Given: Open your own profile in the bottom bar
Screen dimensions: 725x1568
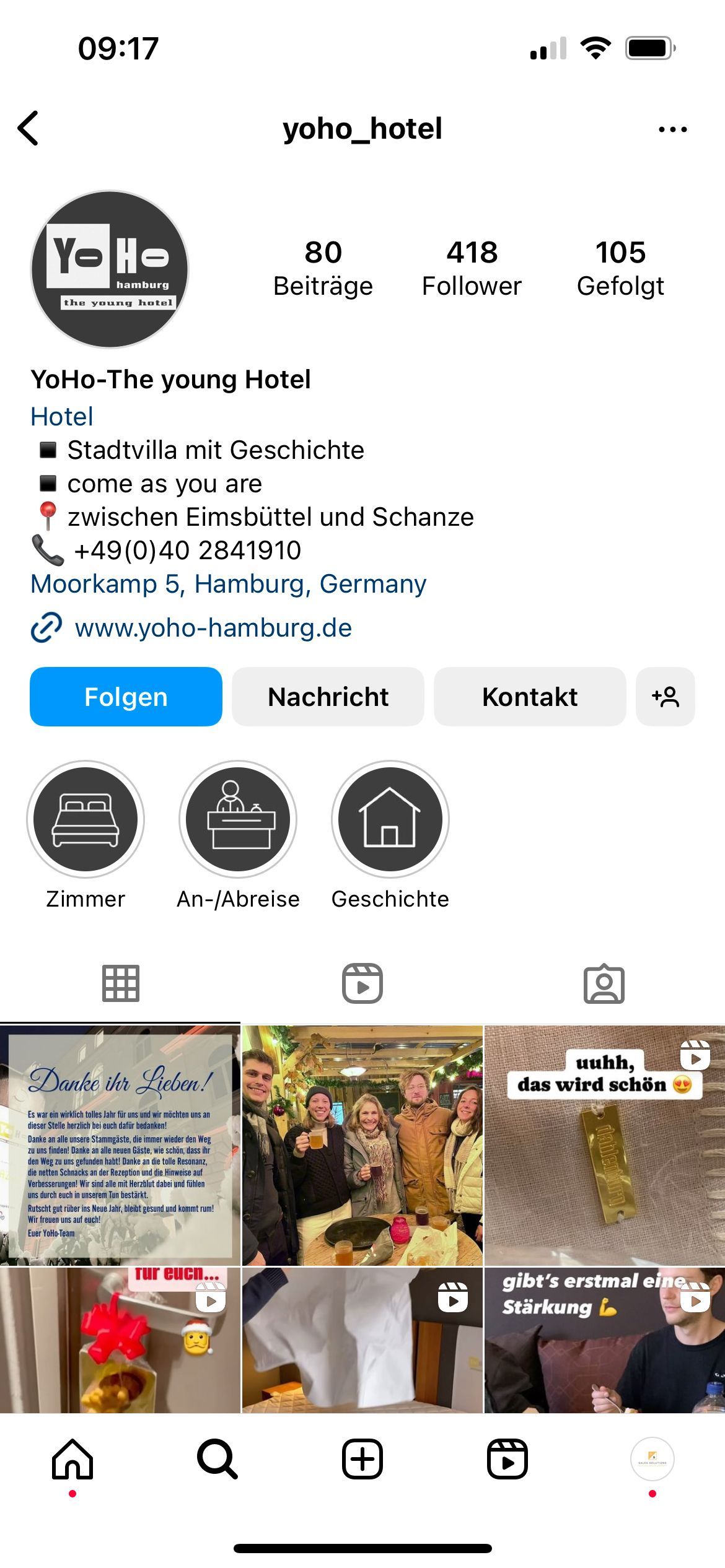Looking at the screenshot, I should 652,1459.
